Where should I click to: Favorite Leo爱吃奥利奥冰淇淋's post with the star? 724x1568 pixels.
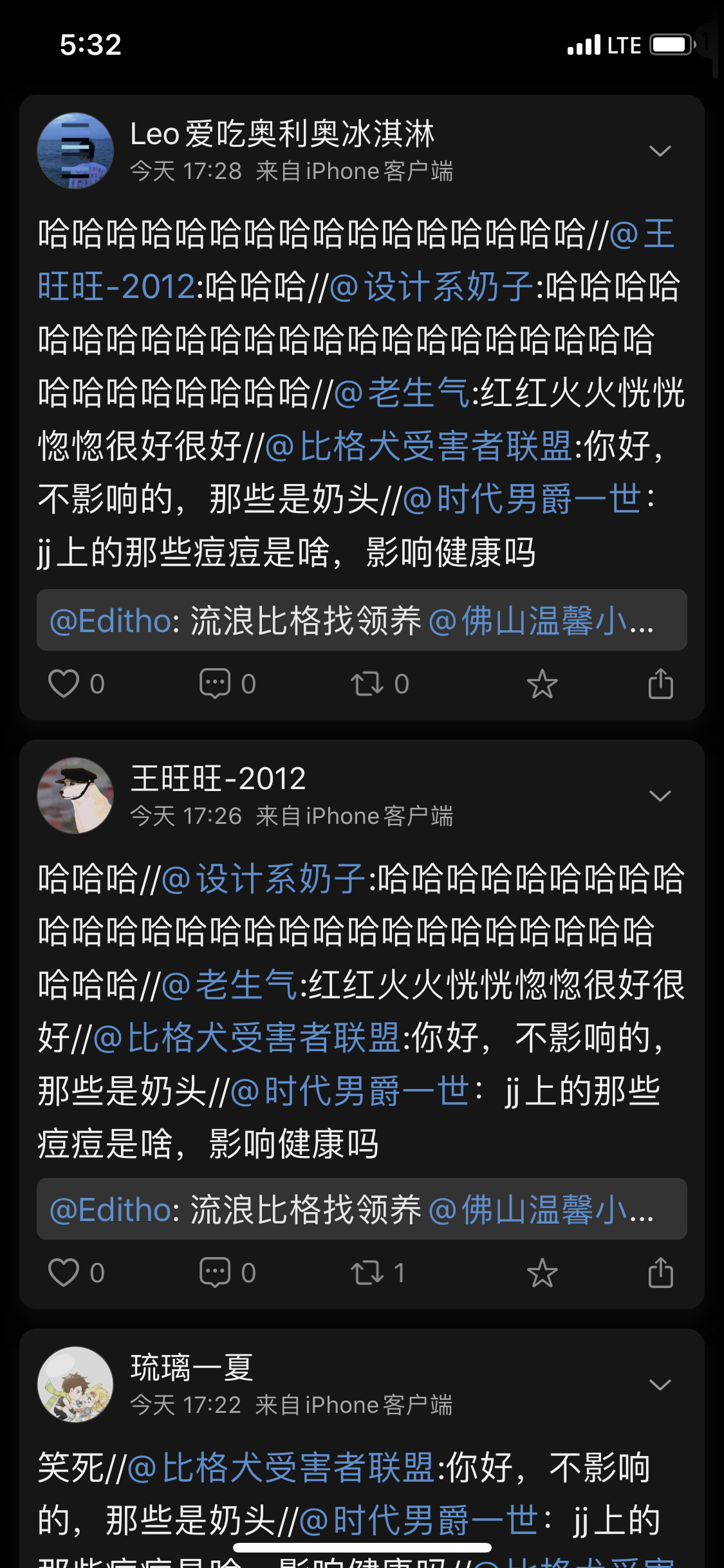(543, 684)
